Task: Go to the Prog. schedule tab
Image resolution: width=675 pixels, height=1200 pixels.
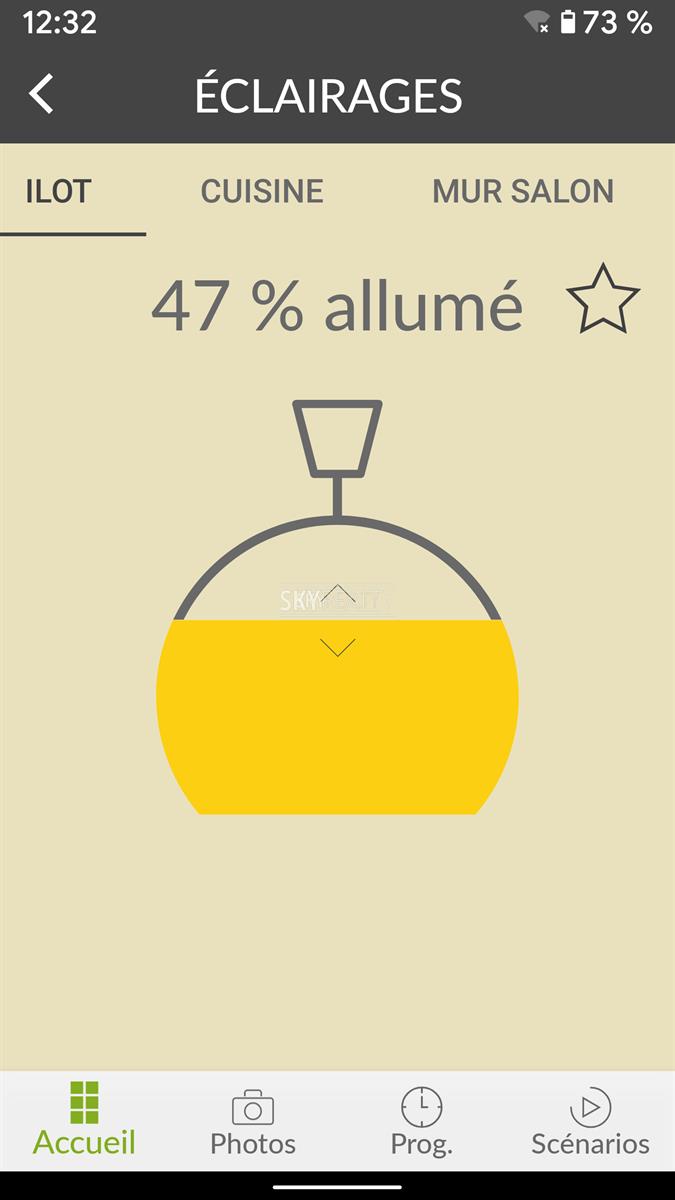Action: pos(421,1120)
